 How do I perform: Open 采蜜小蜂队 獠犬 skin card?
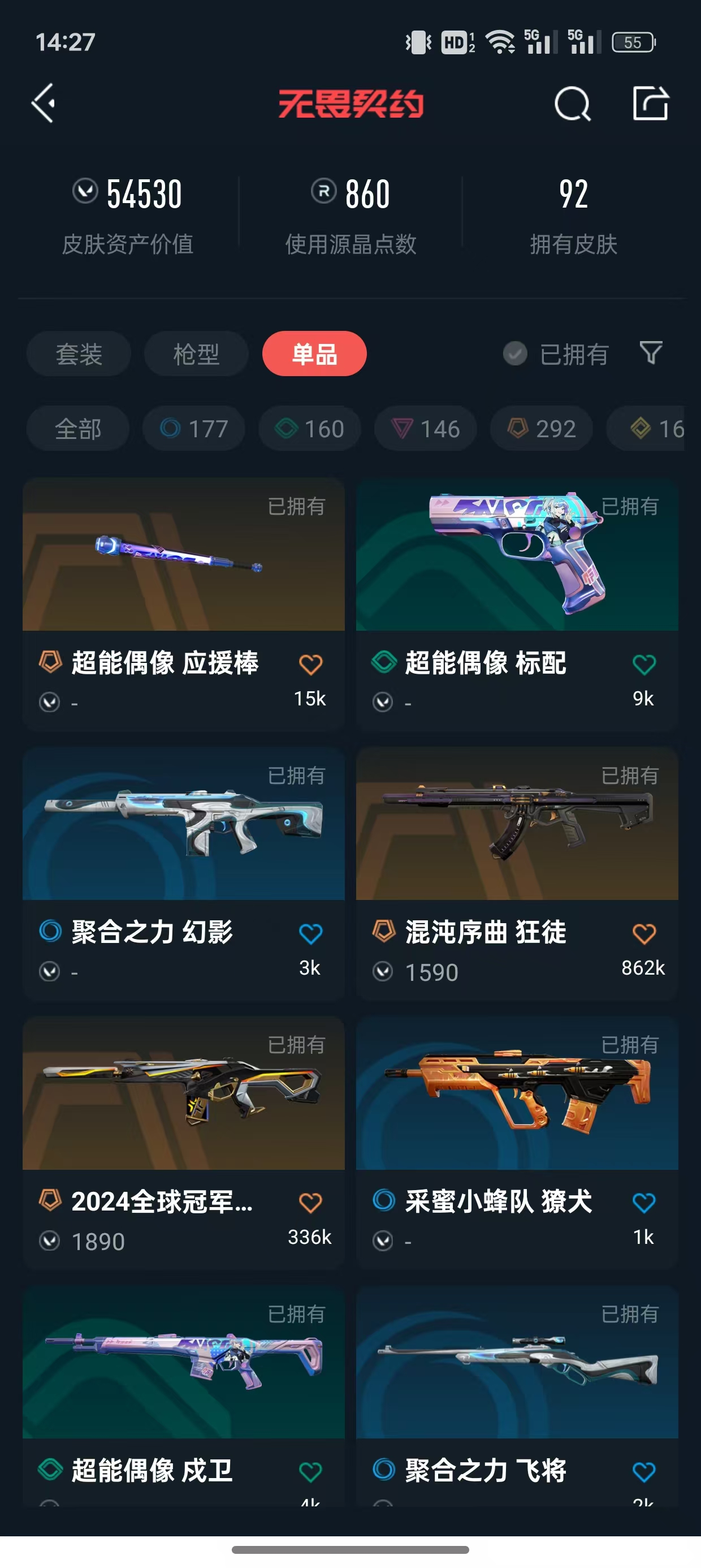[517, 1143]
